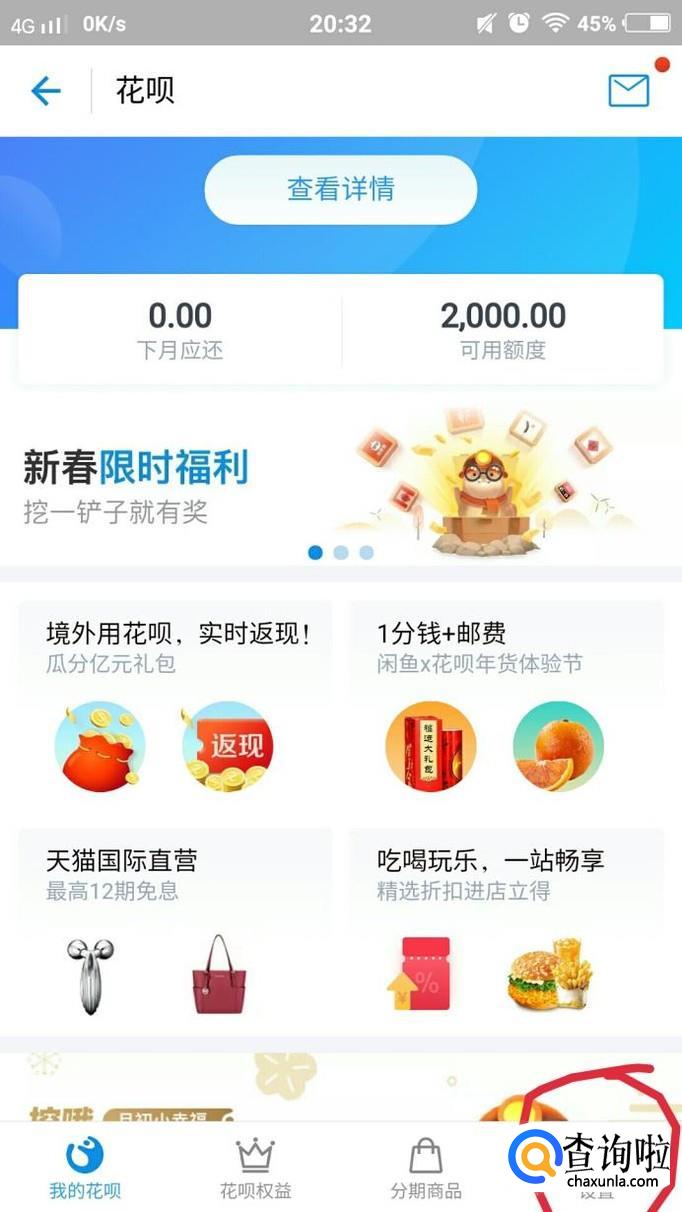The width and height of the screenshot is (682, 1212).
Task: Open the messages envelope icon
Action: pos(629,91)
